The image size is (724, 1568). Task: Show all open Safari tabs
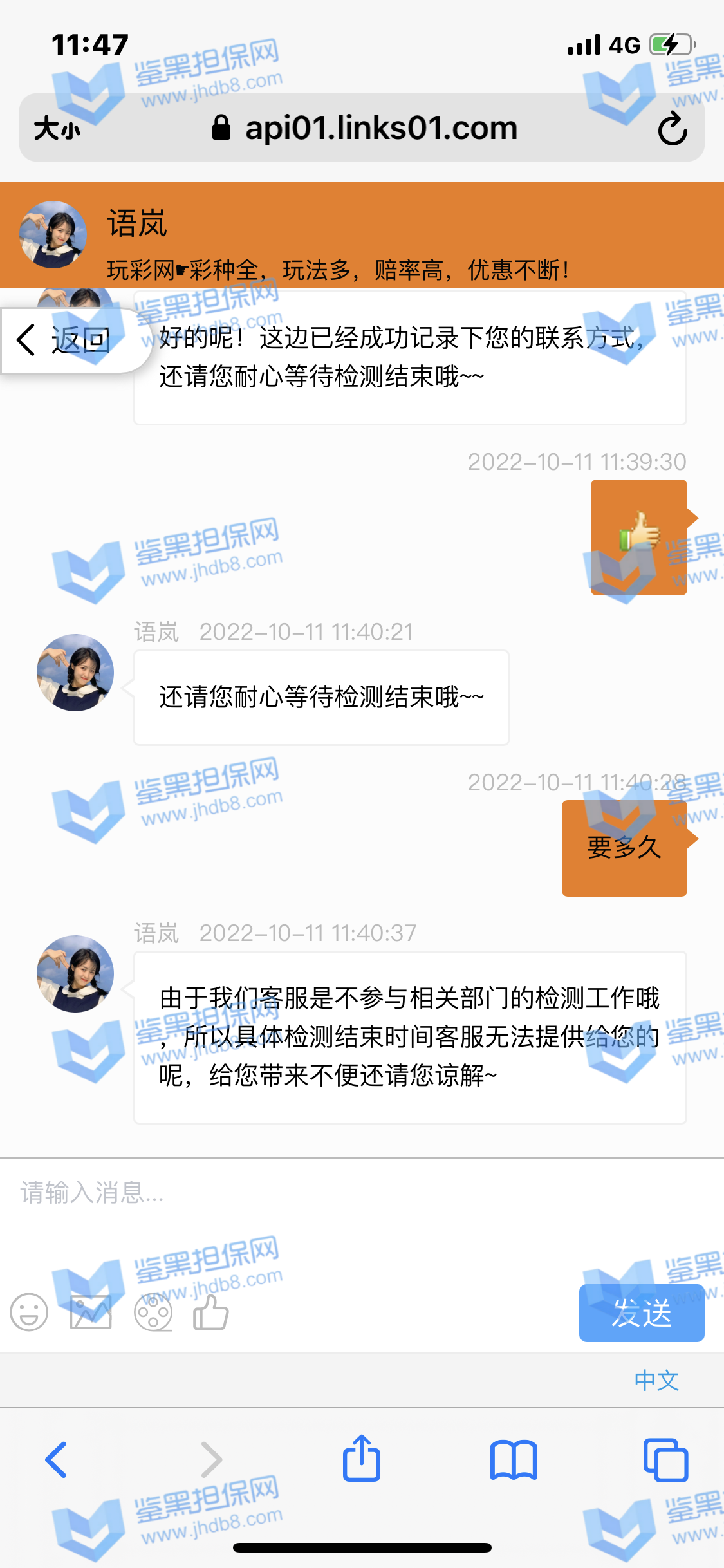[665, 1459]
